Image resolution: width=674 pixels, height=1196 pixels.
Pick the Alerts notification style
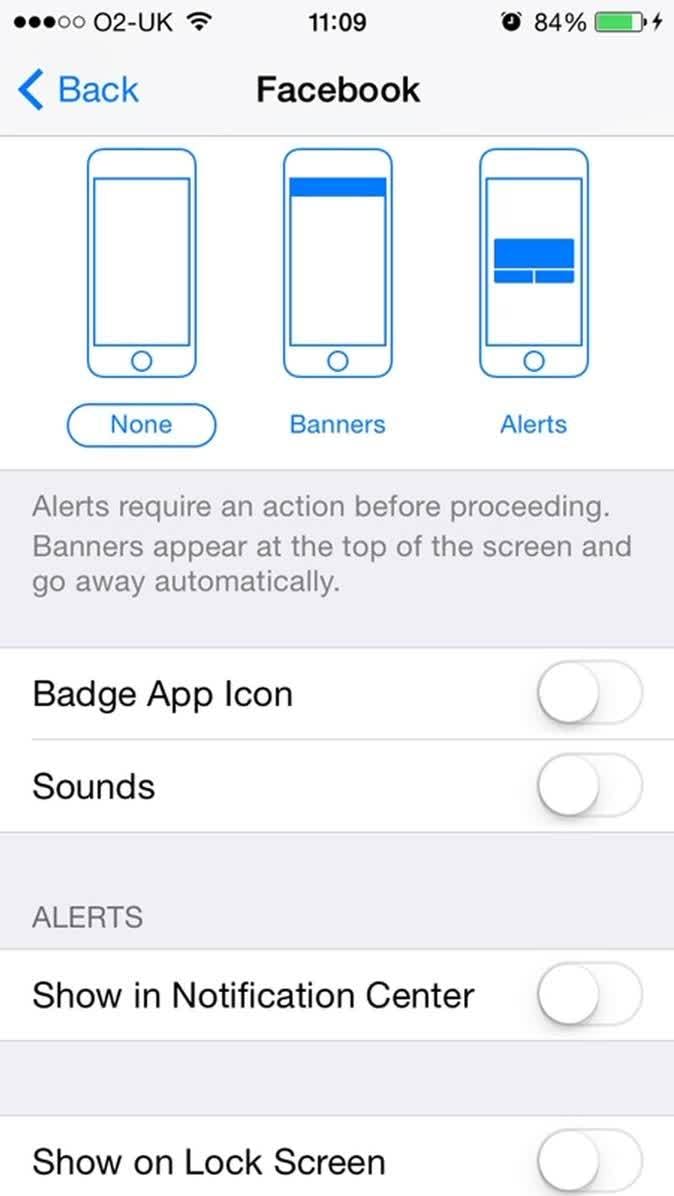[533, 424]
